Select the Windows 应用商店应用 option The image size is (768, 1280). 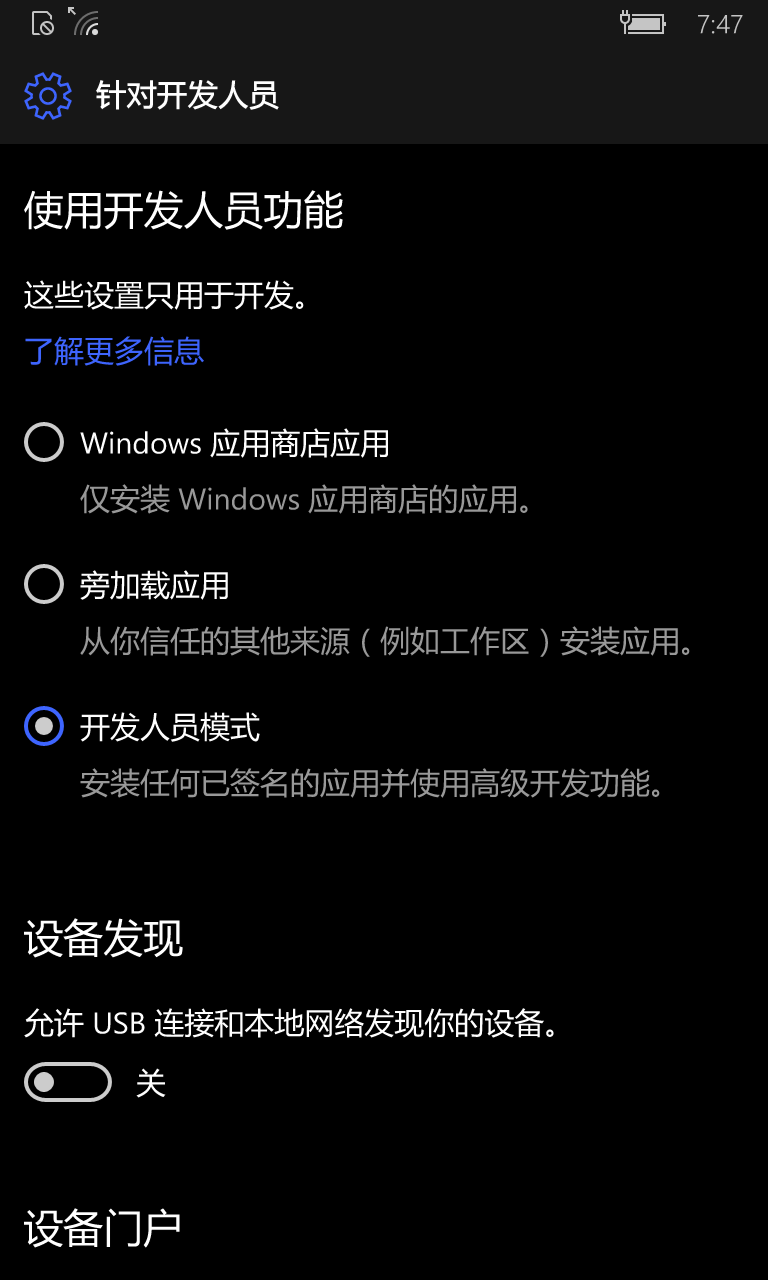point(44,442)
